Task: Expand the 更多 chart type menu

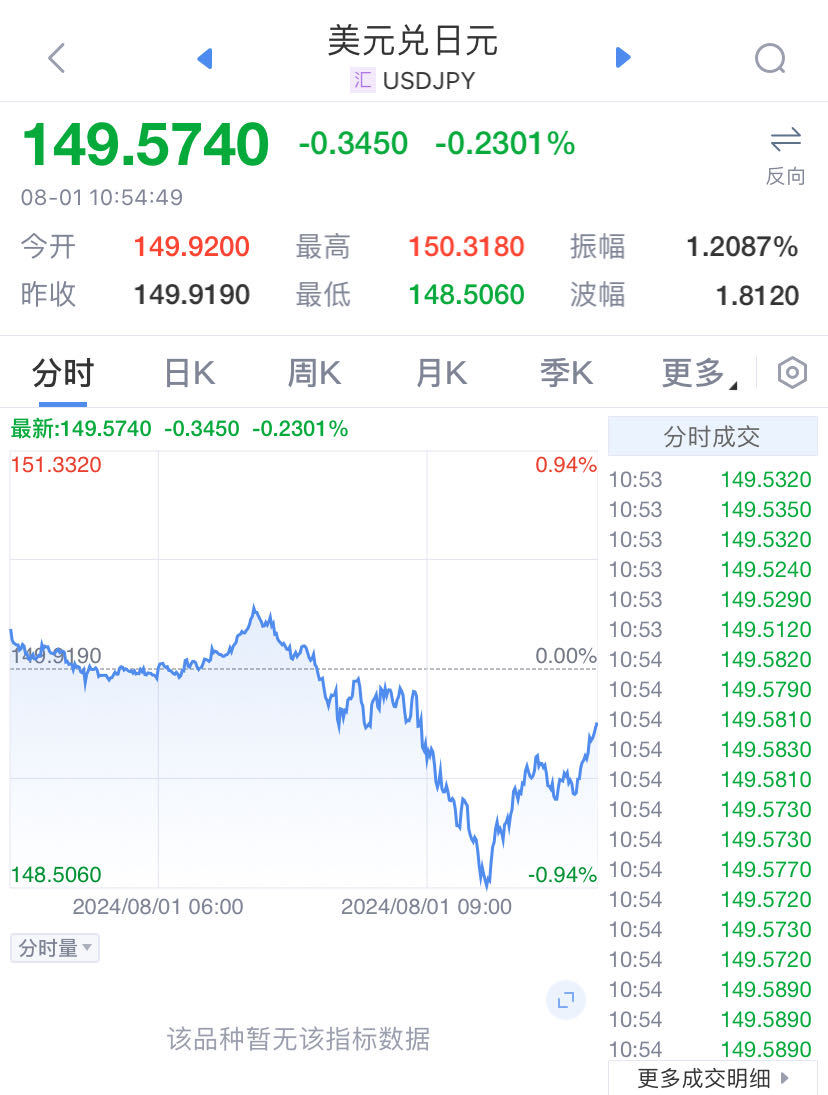Action: point(694,371)
